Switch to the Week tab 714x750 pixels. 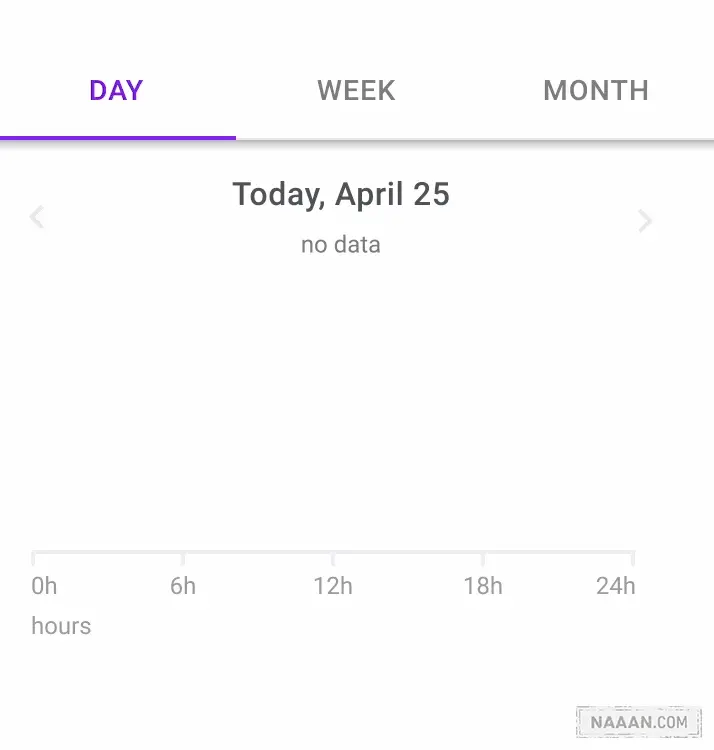[x=356, y=91]
